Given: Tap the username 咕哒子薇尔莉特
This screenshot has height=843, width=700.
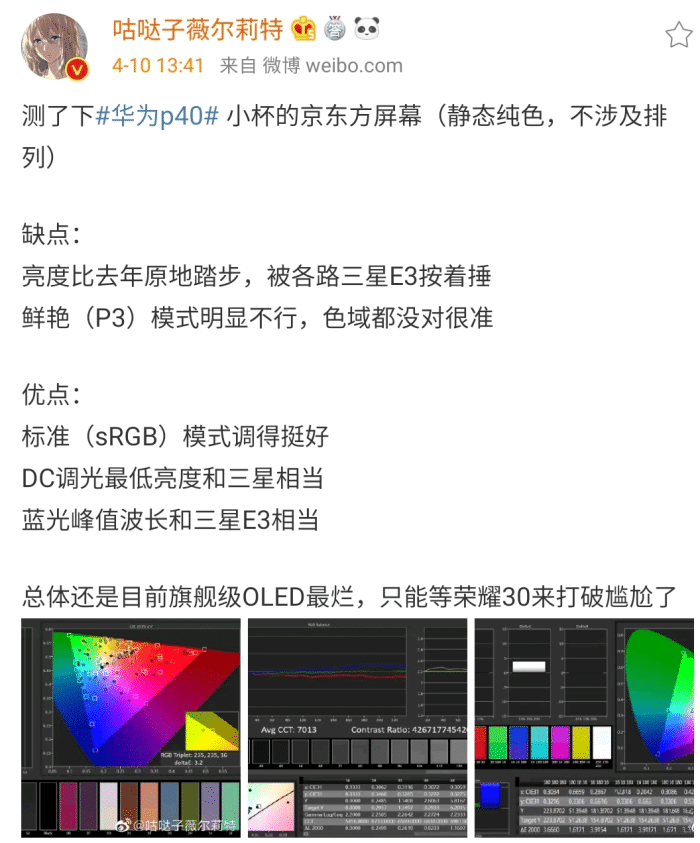Looking at the screenshot, I should tap(198, 30).
